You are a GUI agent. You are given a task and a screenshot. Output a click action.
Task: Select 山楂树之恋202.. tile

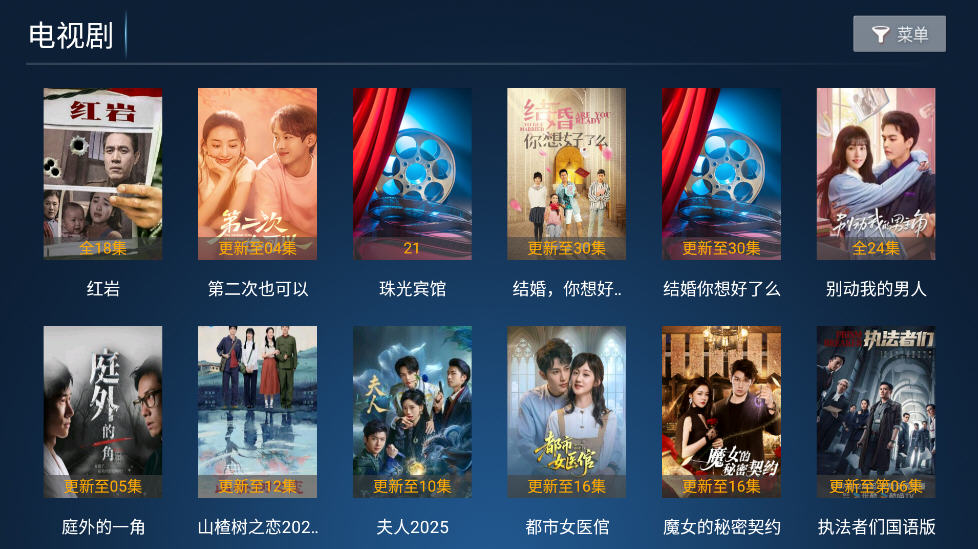[257, 412]
